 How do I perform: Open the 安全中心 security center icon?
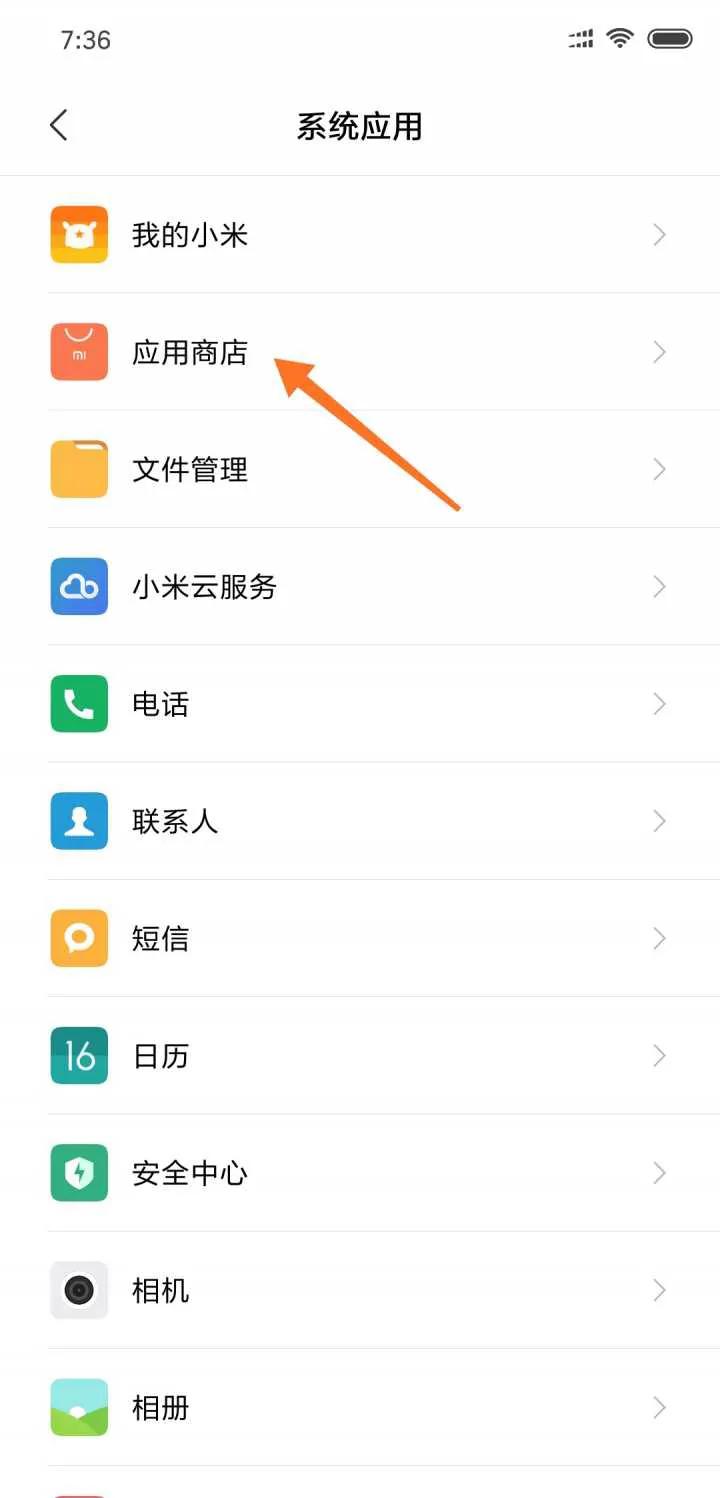[78, 1172]
